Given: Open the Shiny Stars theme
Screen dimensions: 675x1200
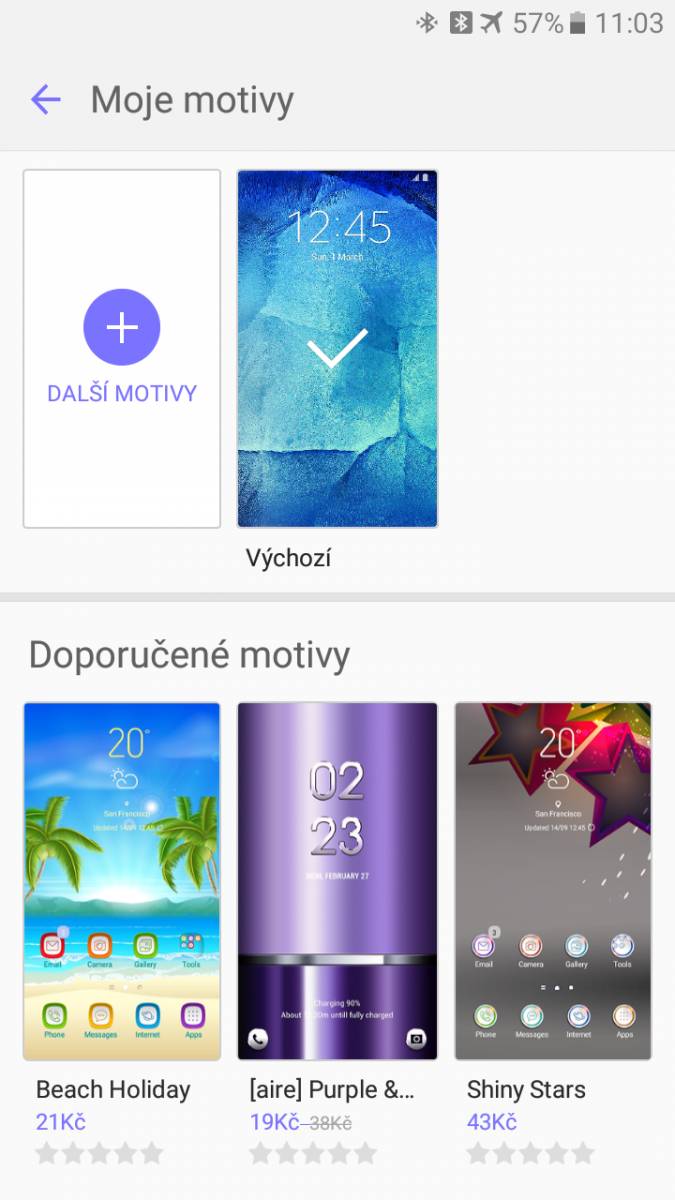Looking at the screenshot, I should (x=553, y=881).
